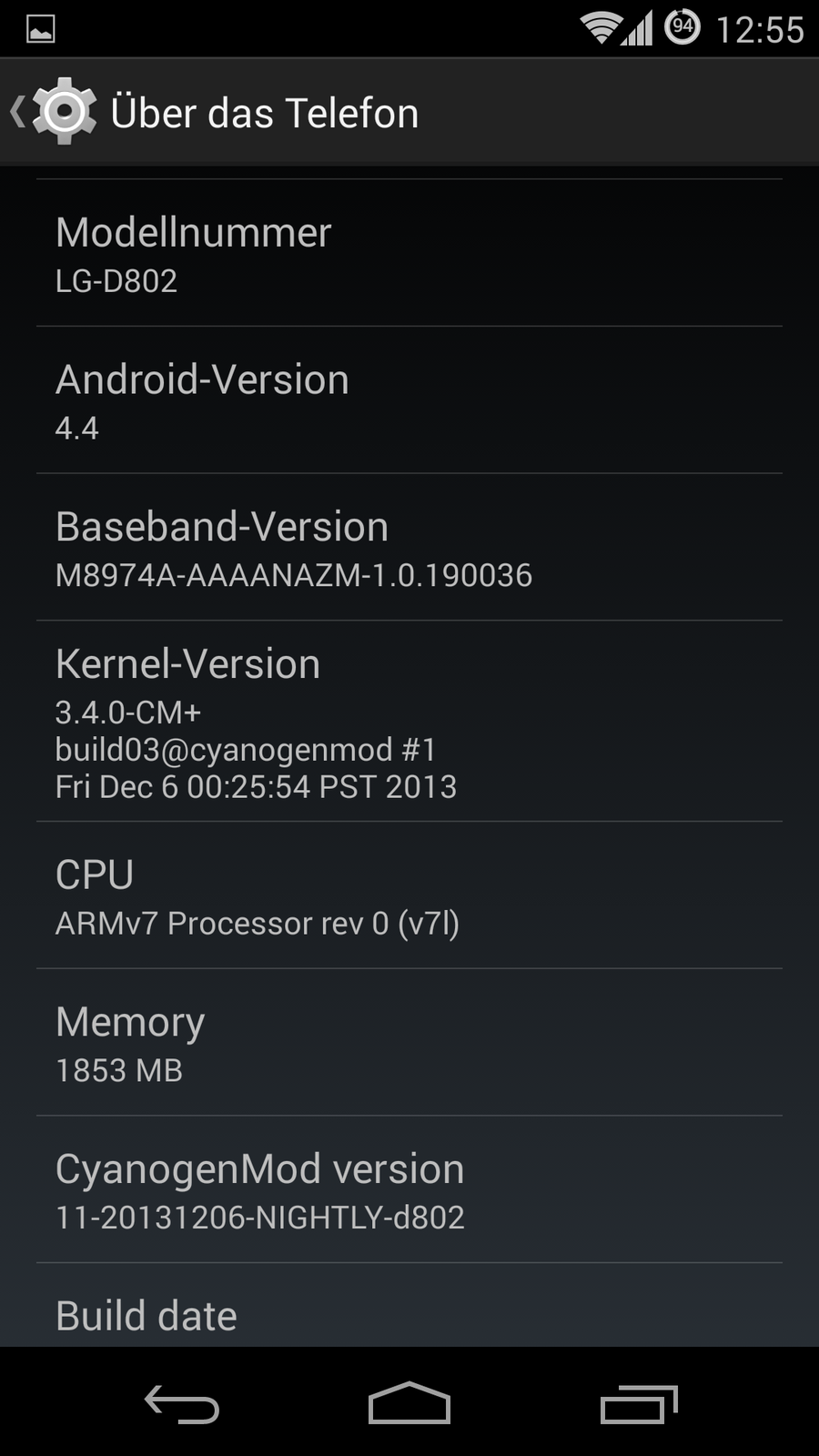Select the Build date row
The image size is (819, 1456).
click(x=409, y=1310)
